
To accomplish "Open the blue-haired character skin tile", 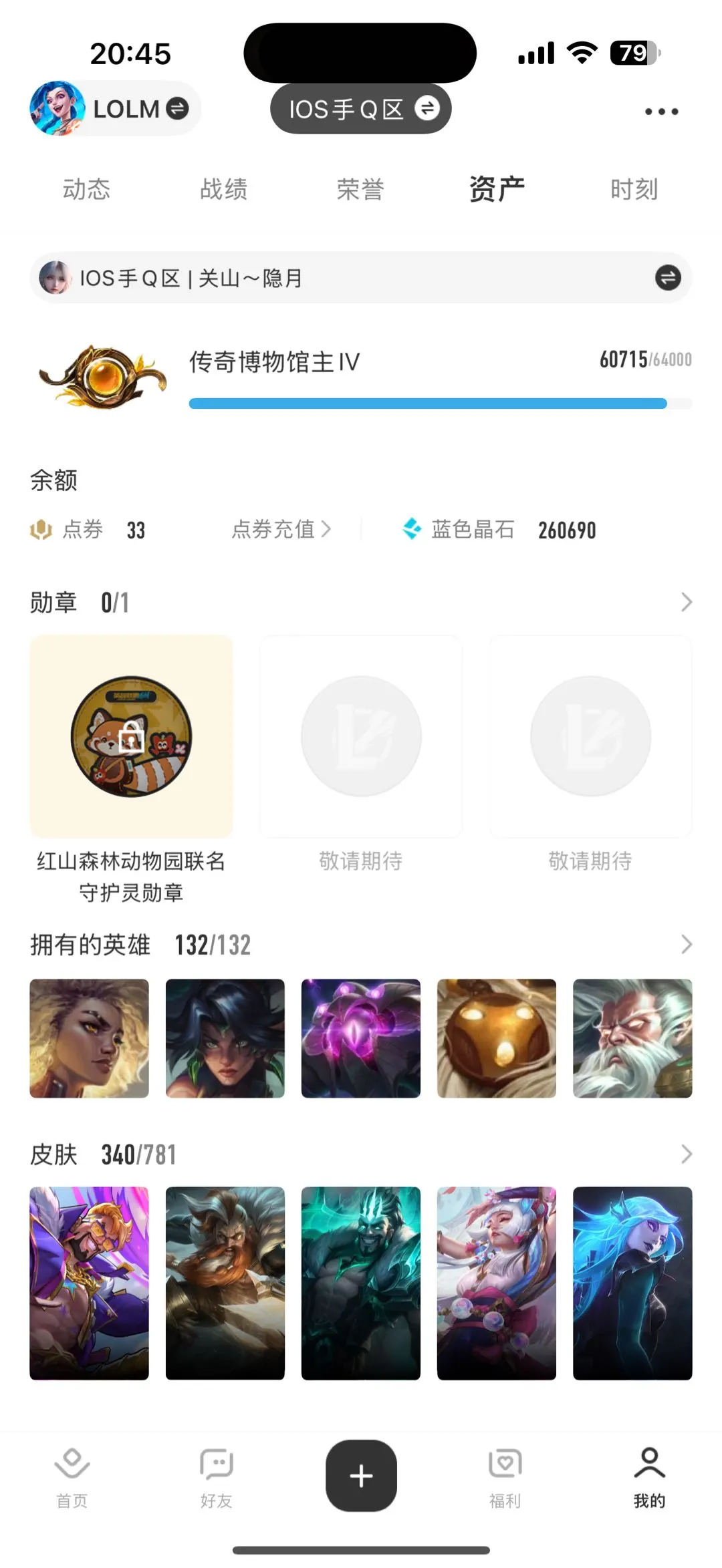I will point(632,1283).
